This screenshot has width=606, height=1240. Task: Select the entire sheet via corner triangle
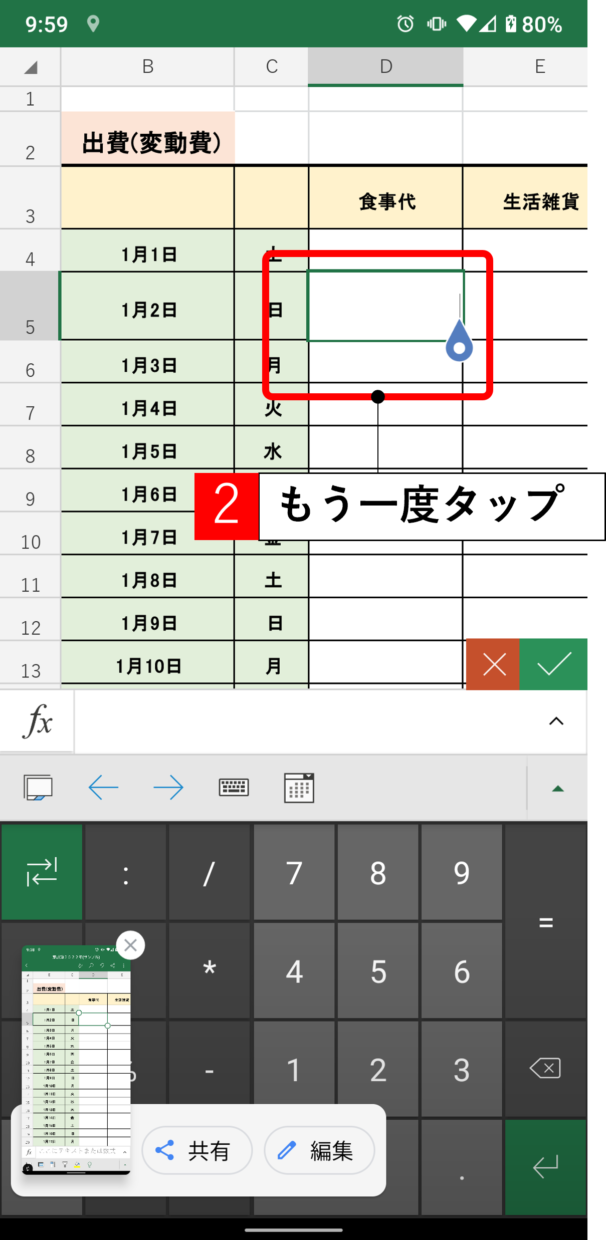[30, 67]
